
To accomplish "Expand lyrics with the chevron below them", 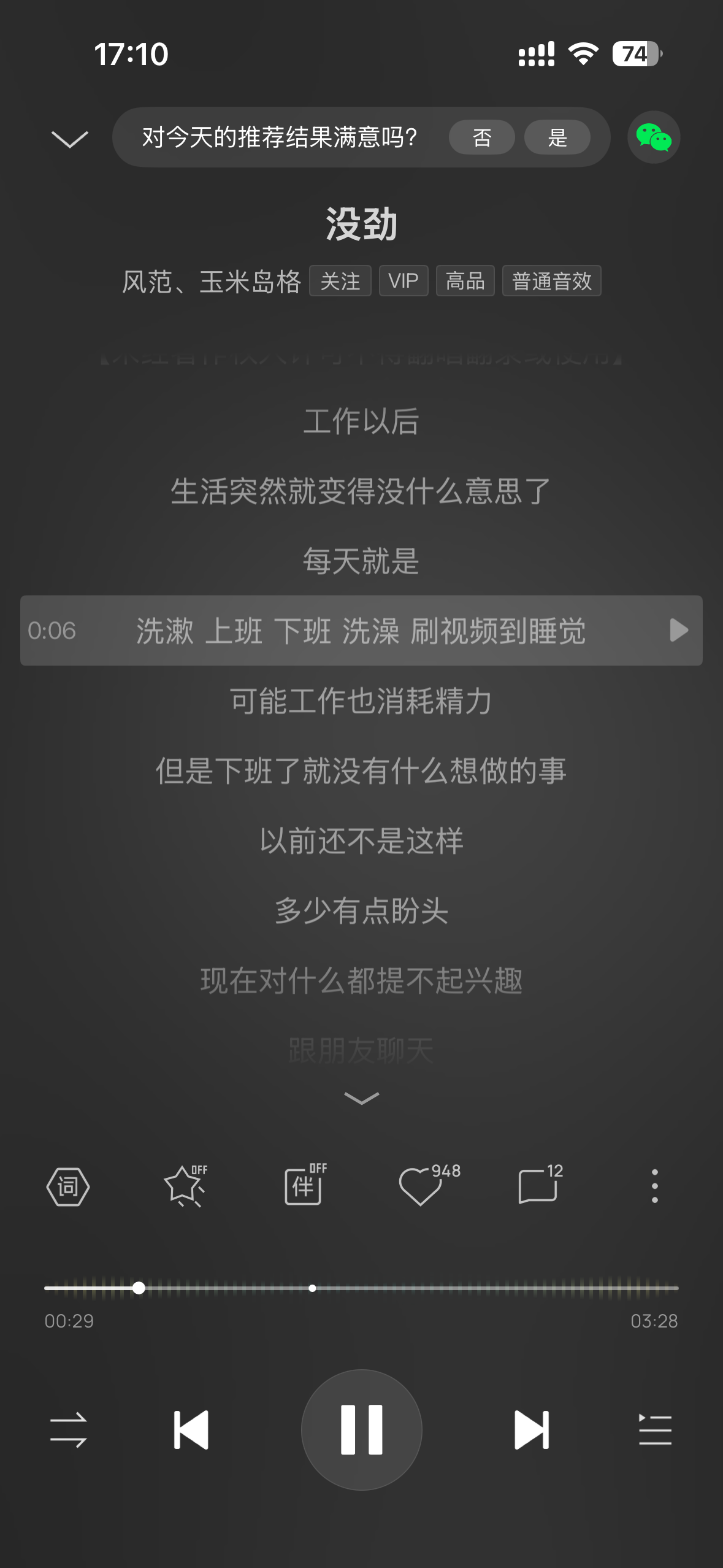I will click(x=361, y=1098).
